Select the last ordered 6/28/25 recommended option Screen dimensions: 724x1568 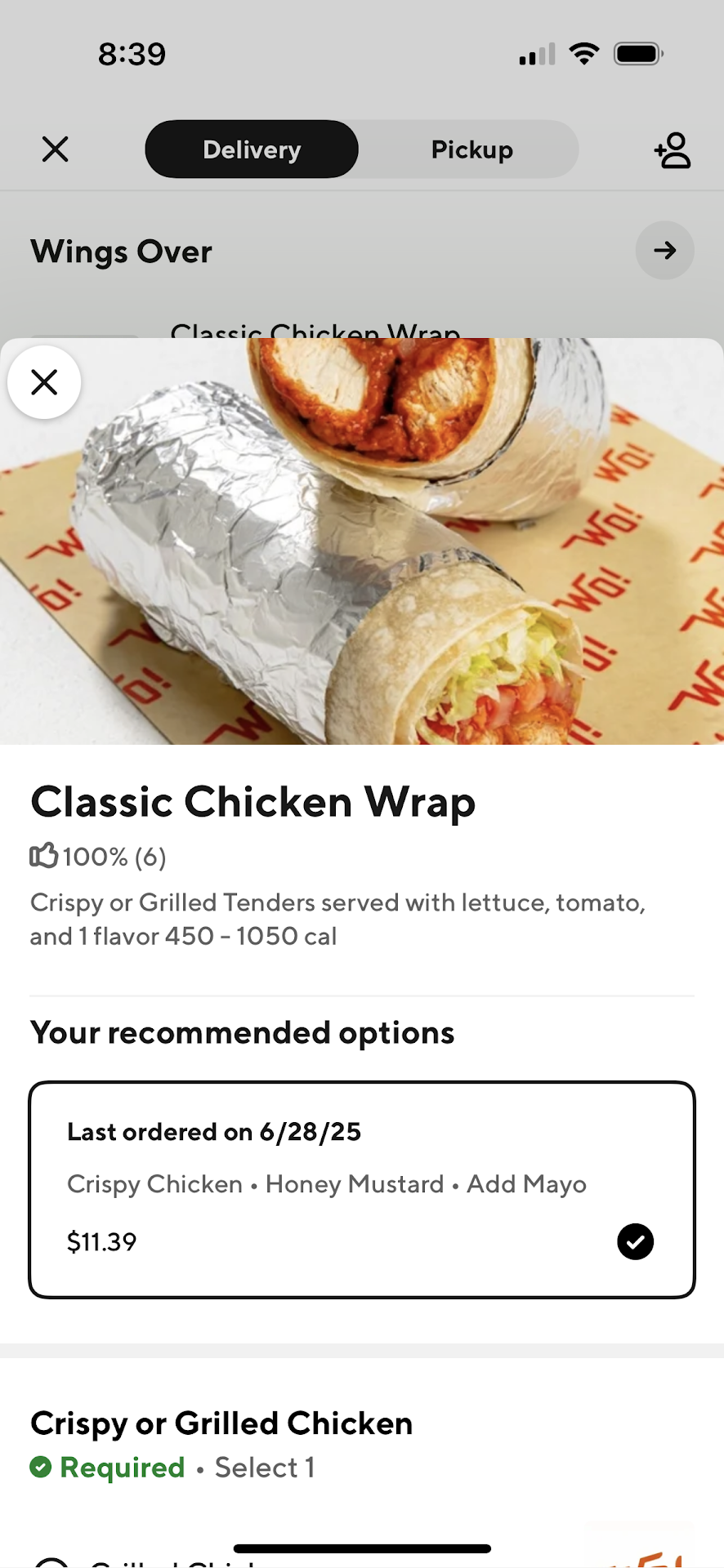tap(362, 1189)
